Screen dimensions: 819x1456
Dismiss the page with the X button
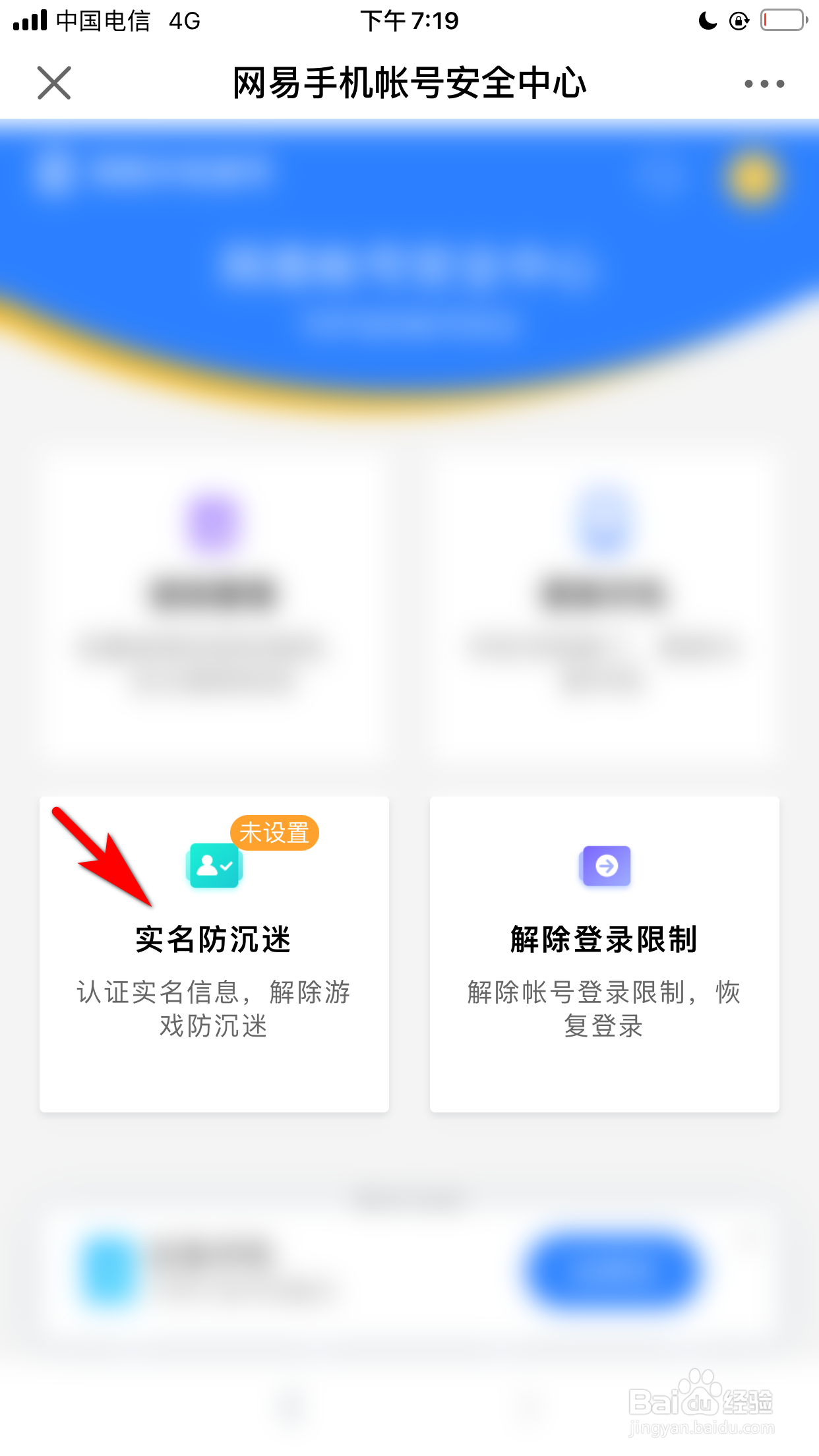(53, 83)
